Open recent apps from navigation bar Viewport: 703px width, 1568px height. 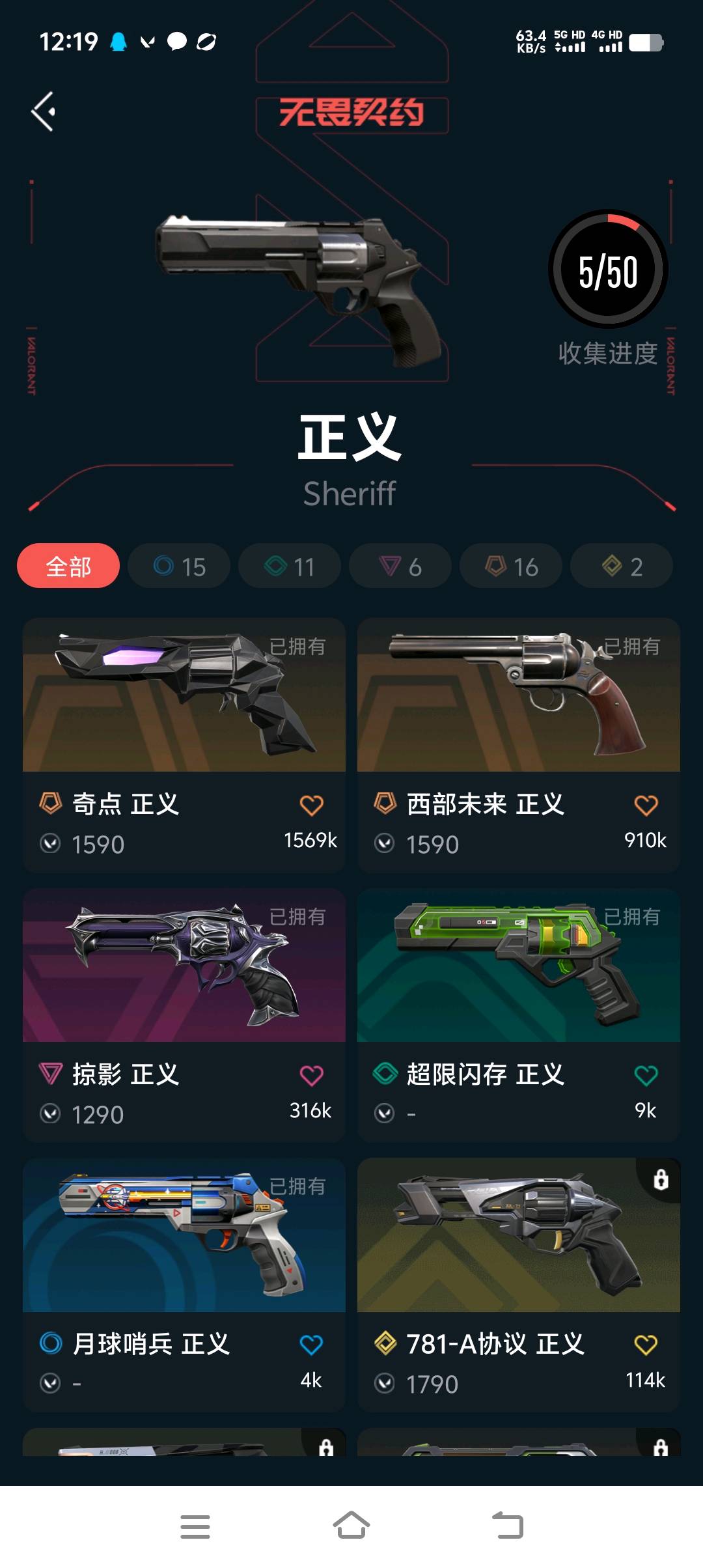(195, 1526)
